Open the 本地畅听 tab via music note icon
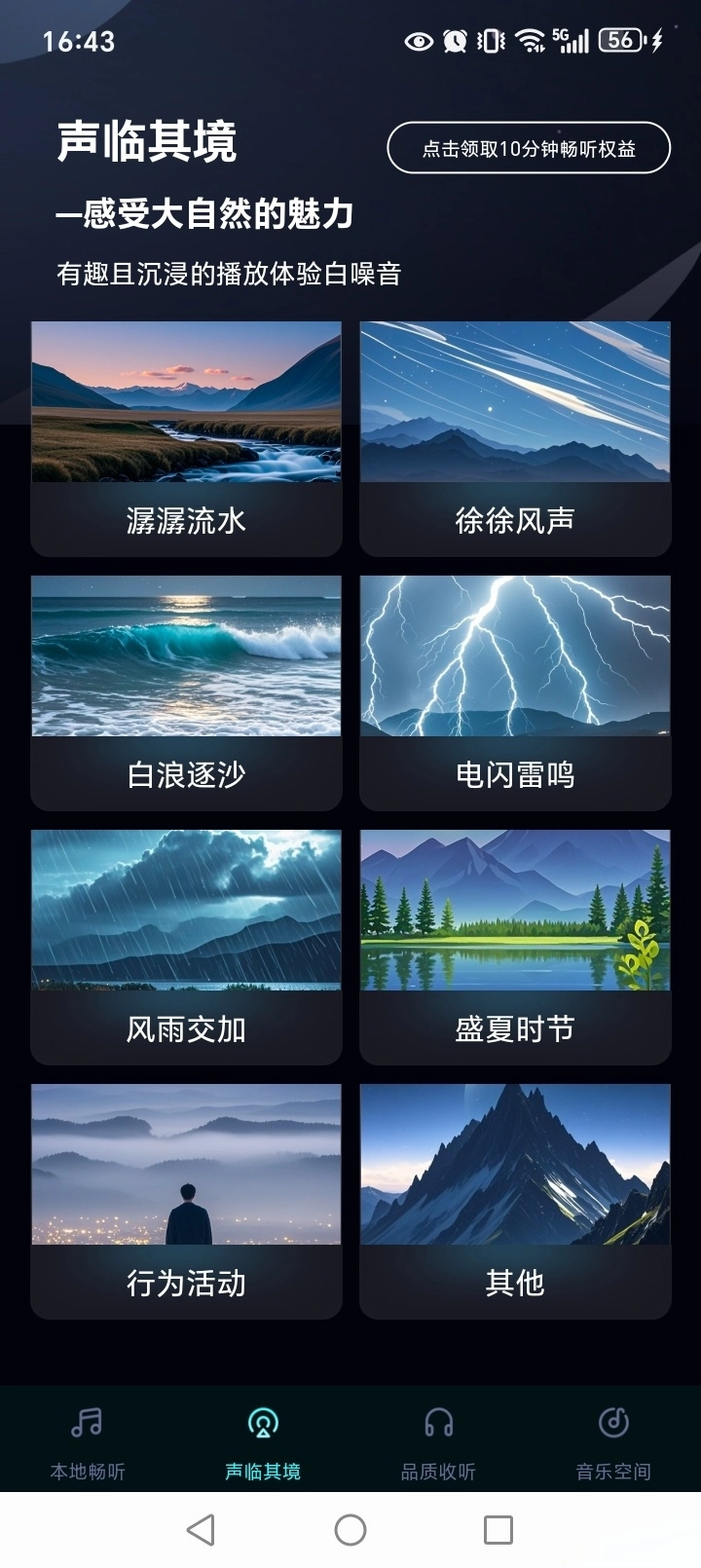 [88, 1434]
